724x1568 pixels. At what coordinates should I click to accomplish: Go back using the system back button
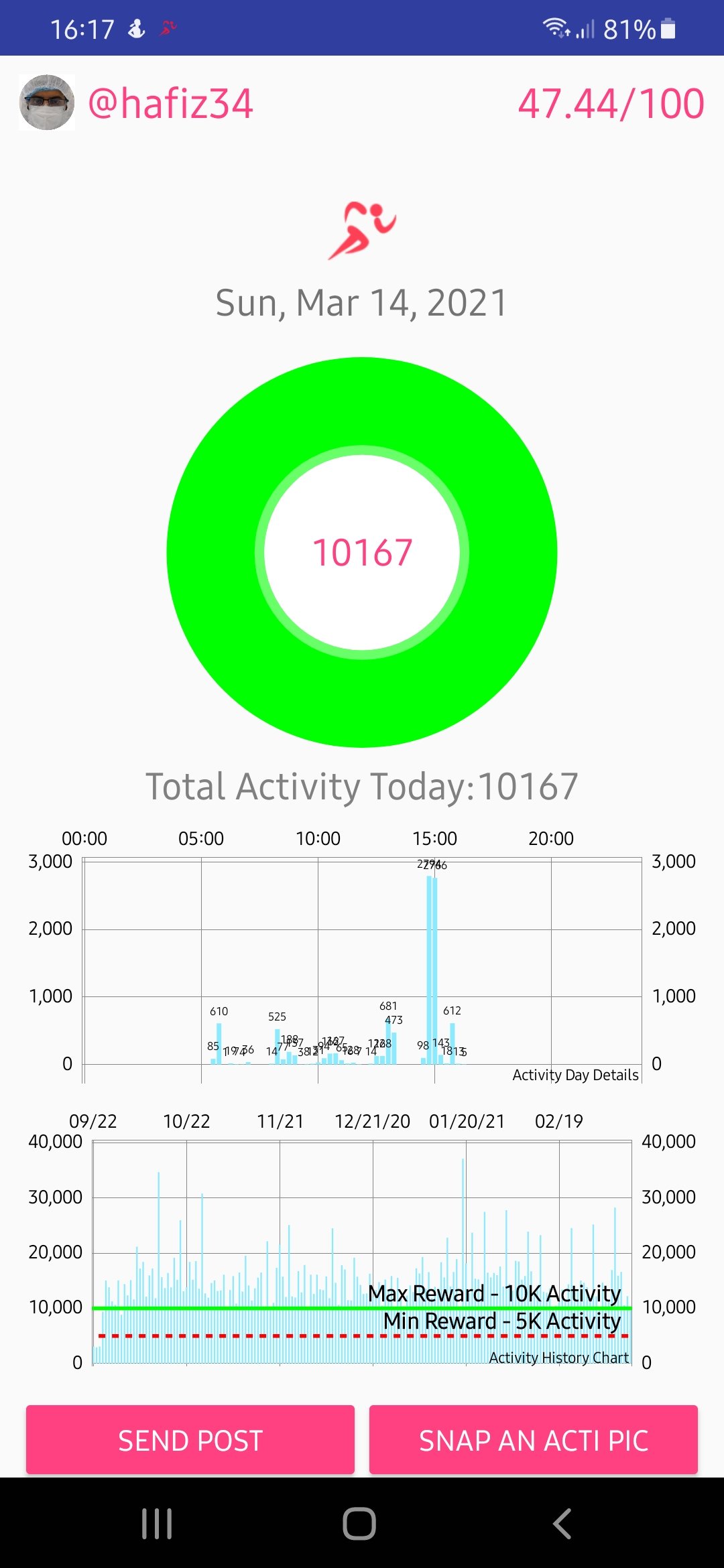coord(562,1523)
